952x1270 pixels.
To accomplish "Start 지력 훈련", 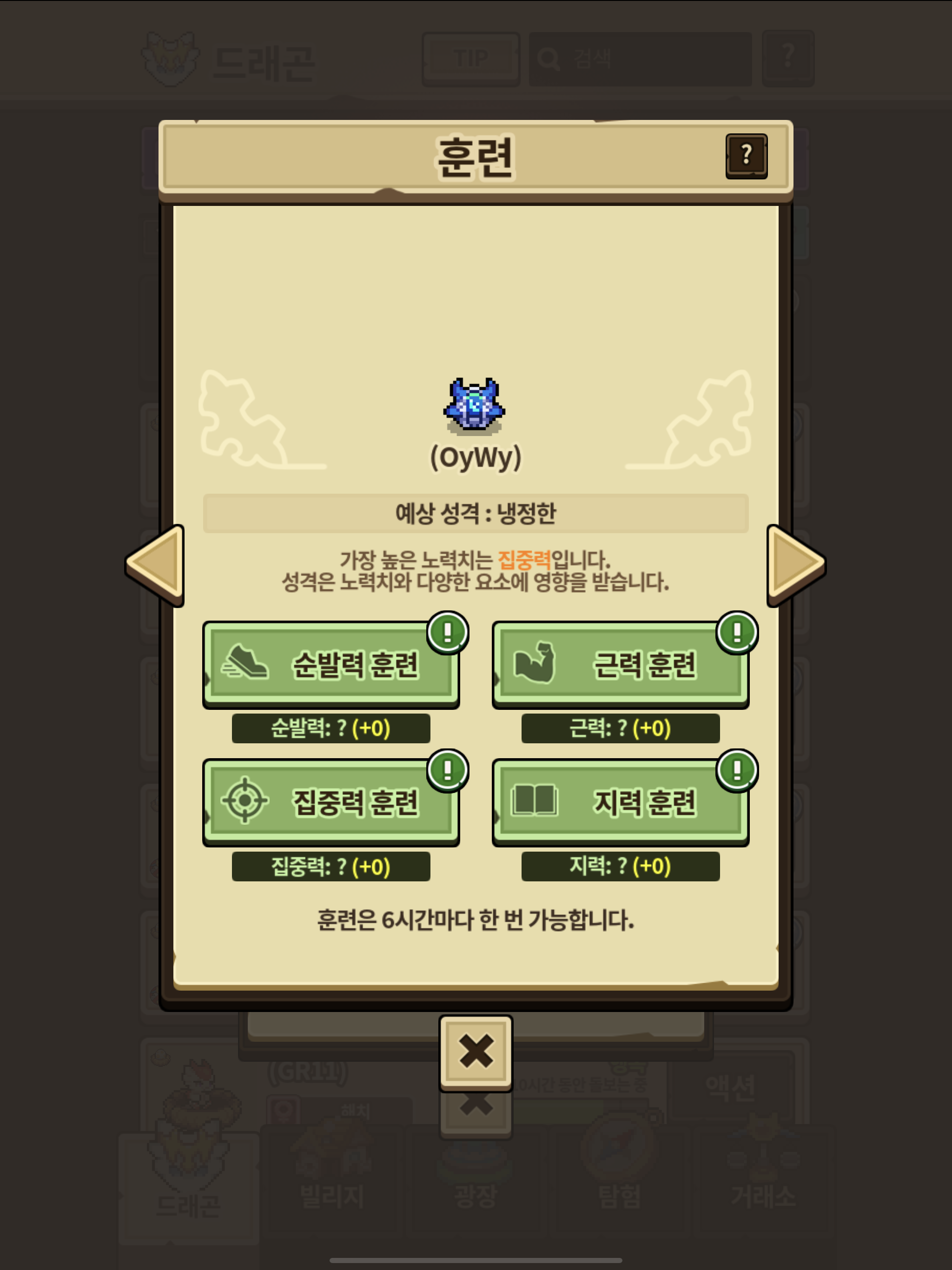I will click(620, 802).
